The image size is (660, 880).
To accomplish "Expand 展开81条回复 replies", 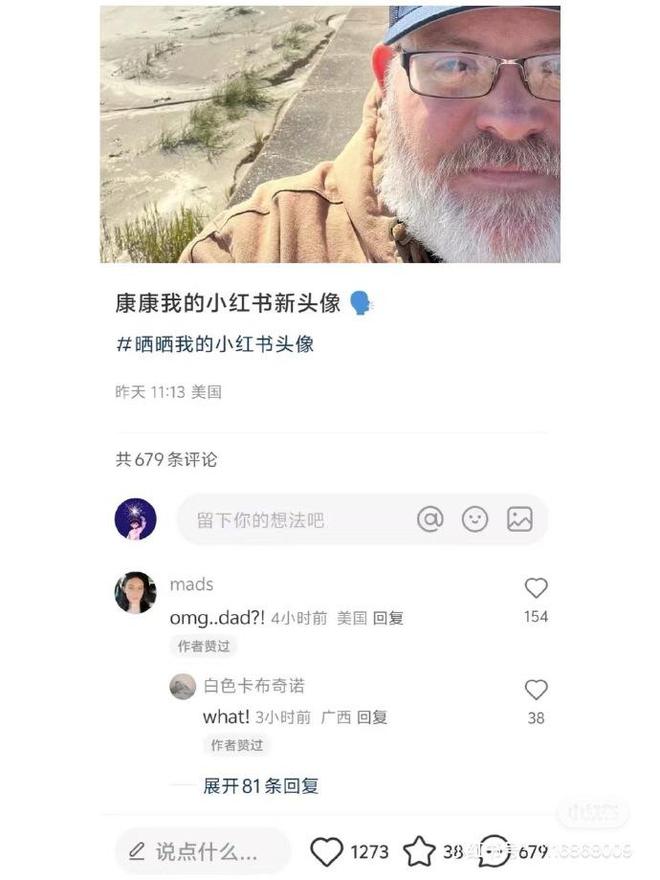I will 260,786.
